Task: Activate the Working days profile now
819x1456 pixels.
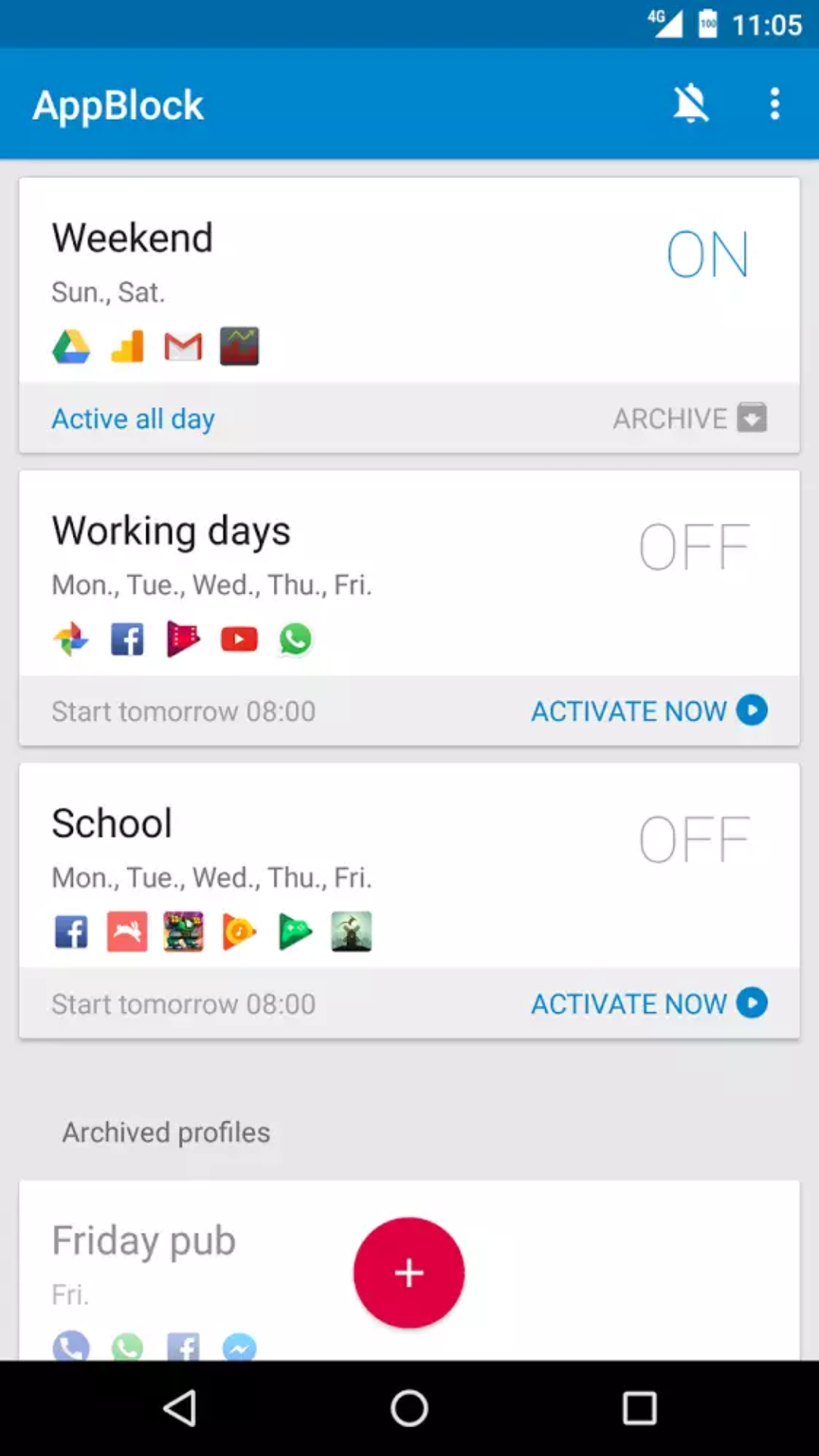Action: (649, 711)
